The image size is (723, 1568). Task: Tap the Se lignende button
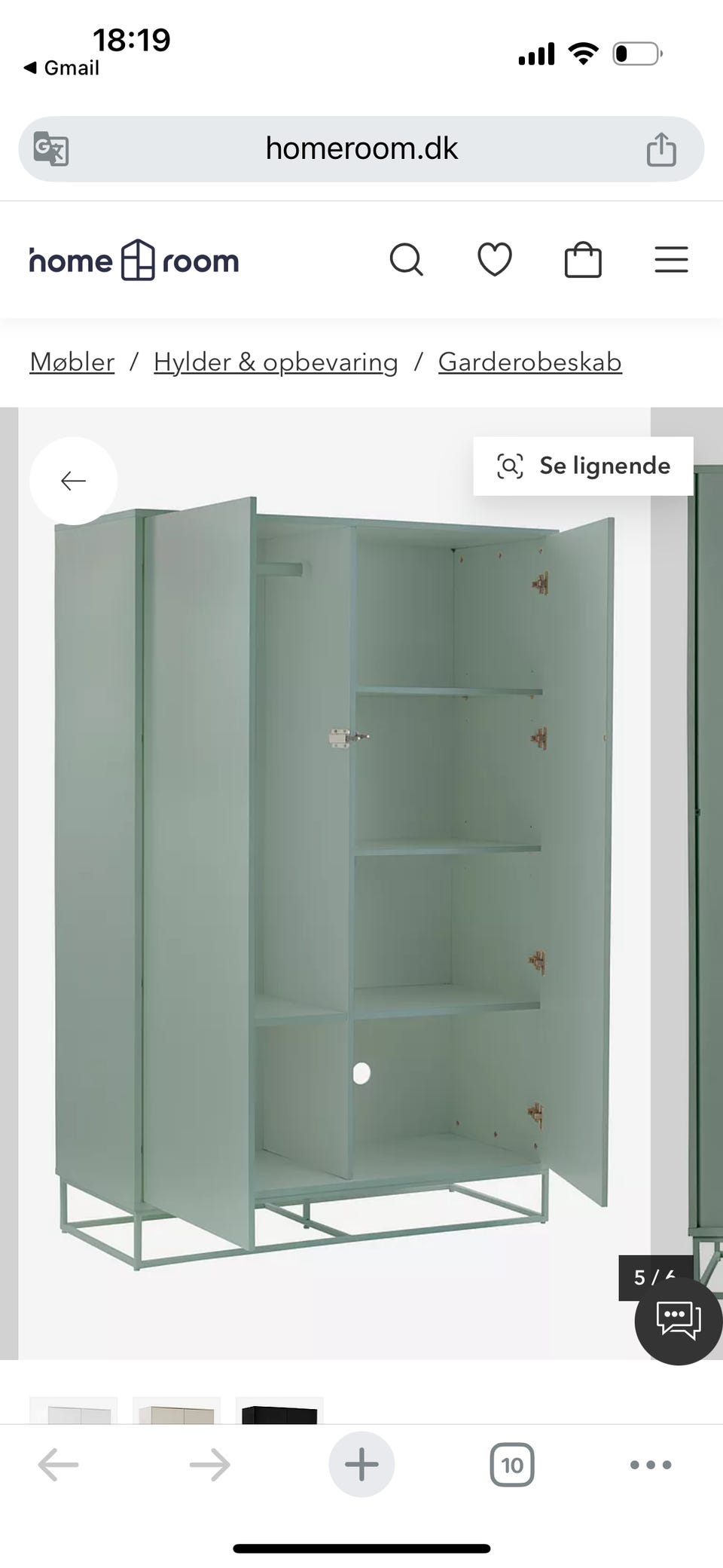click(x=584, y=466)
